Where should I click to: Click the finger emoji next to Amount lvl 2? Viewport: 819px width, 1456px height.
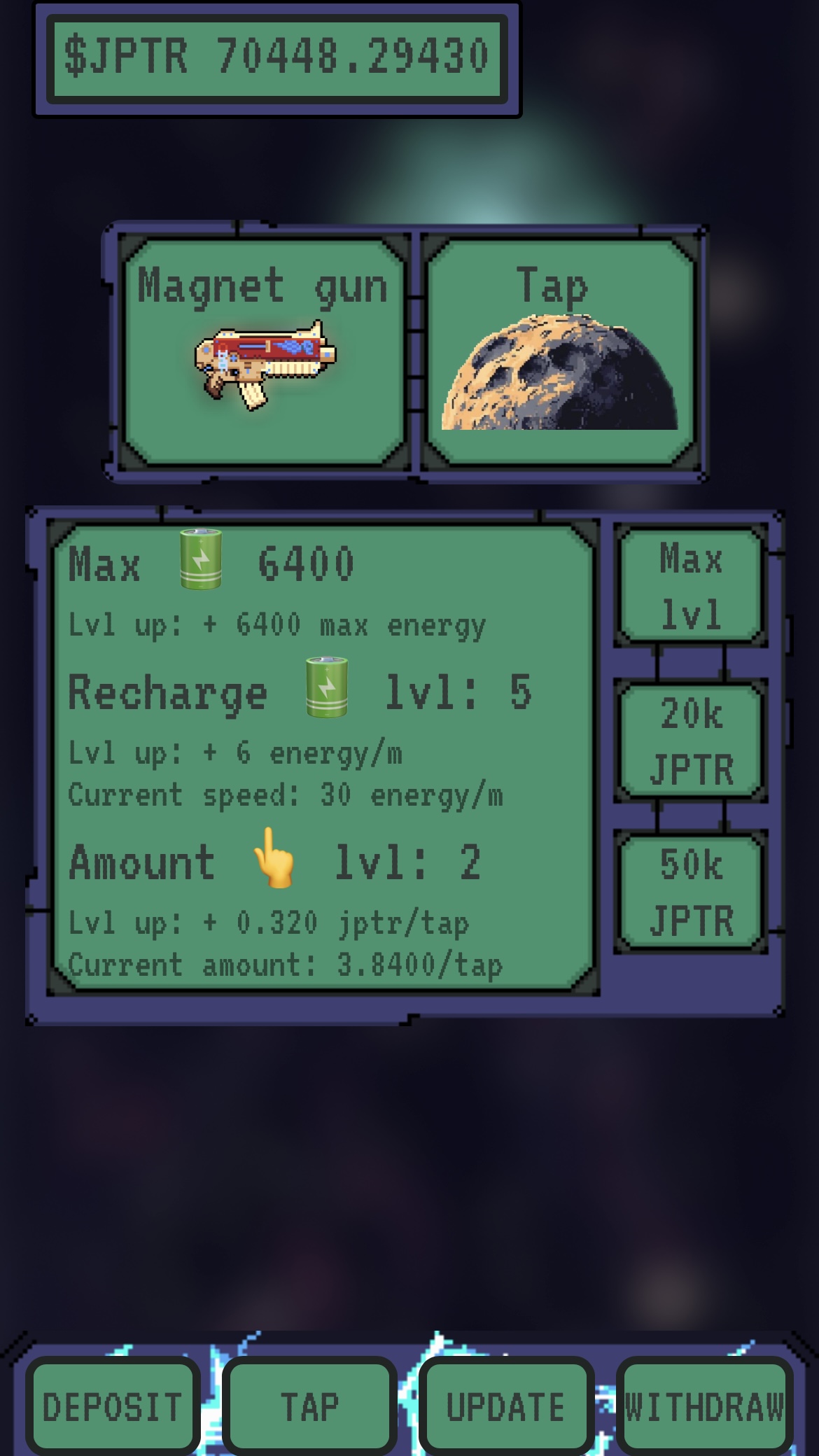pos(273,862)
